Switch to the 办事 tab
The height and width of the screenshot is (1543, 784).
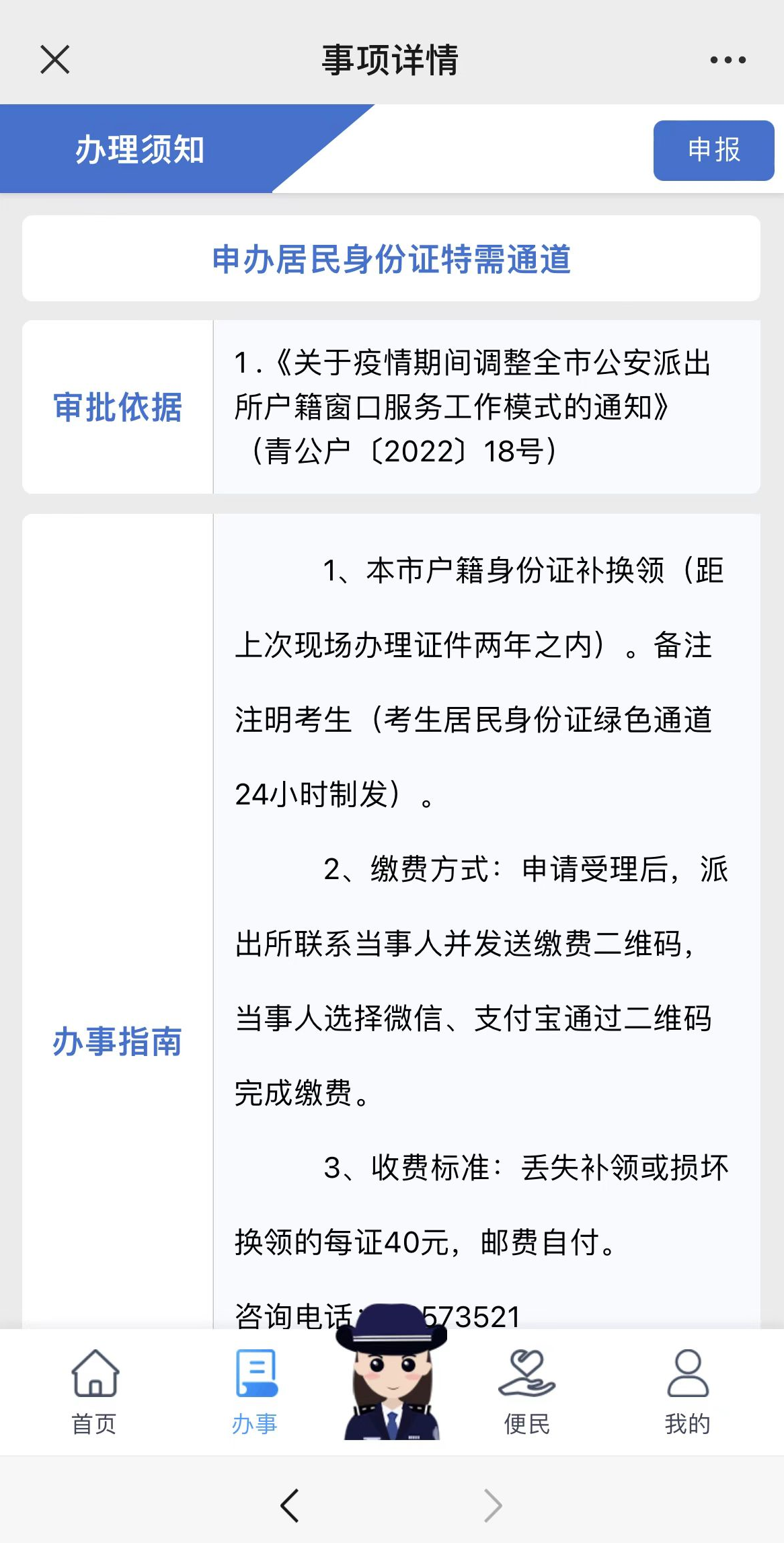pos(255,1391)
